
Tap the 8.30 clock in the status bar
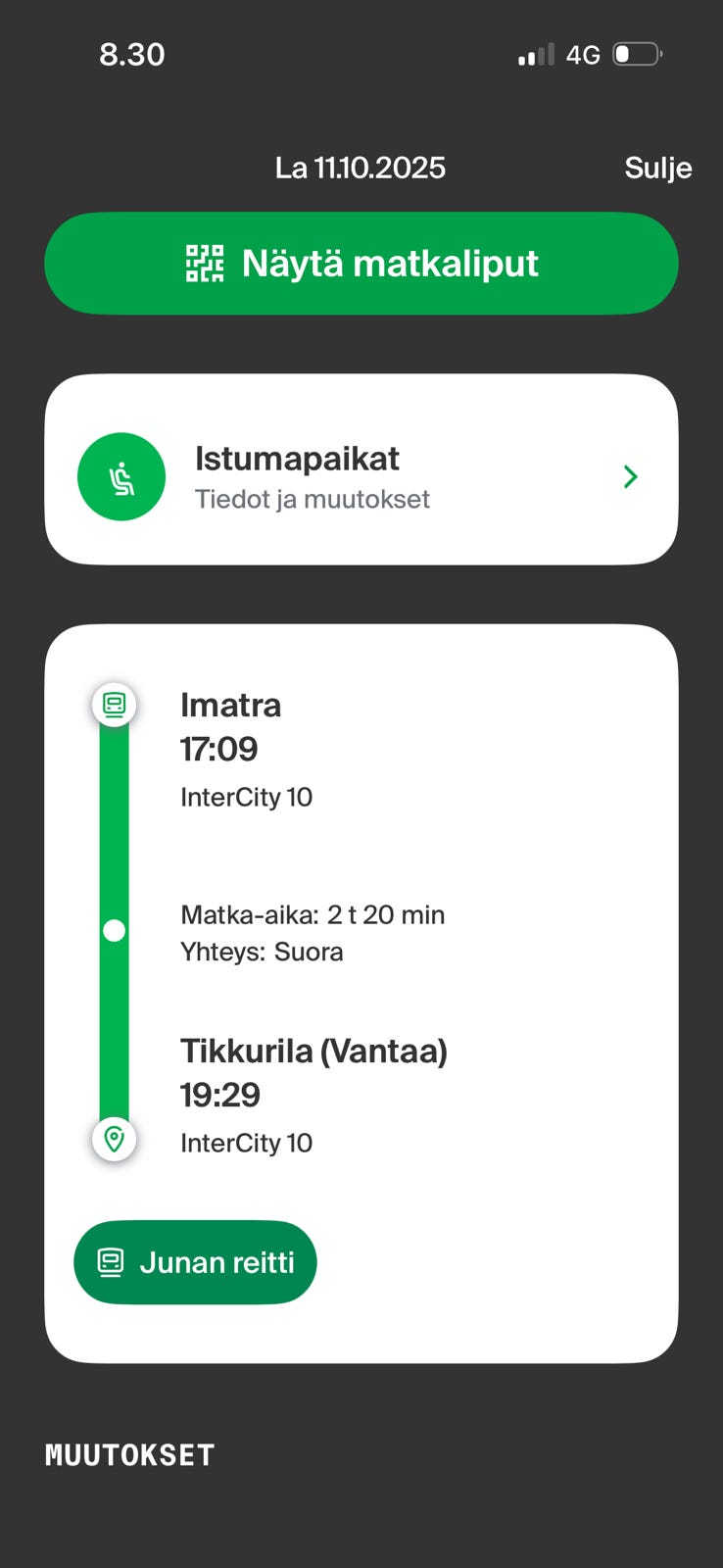click(132, 54)
